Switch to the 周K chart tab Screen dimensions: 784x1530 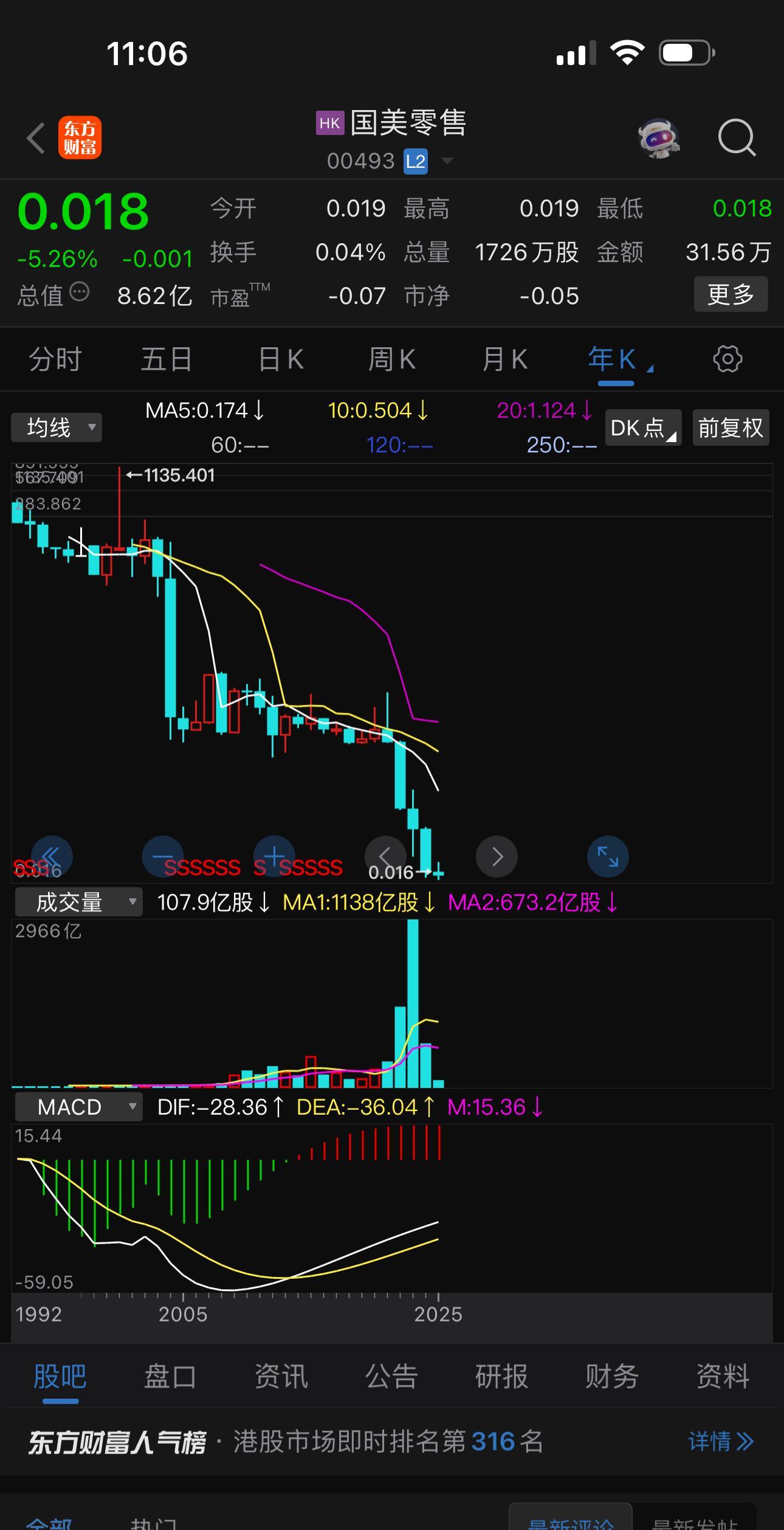pyautogui.click(x=392, y=359)
